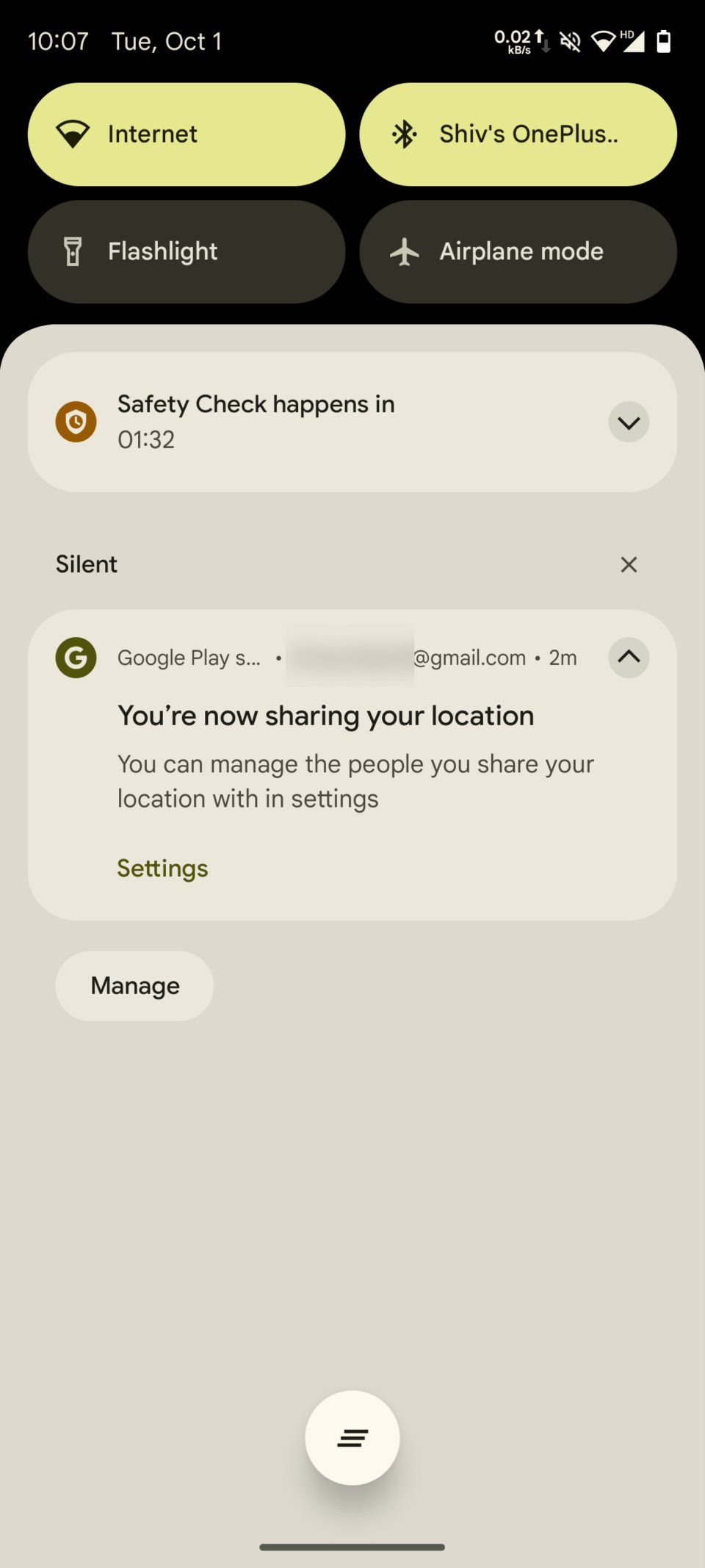This screenshot has width=705, height=1568.
Task: Tap the Bluetooth icon on Shiv's OnePlus tile
Action: click(405, 134)
